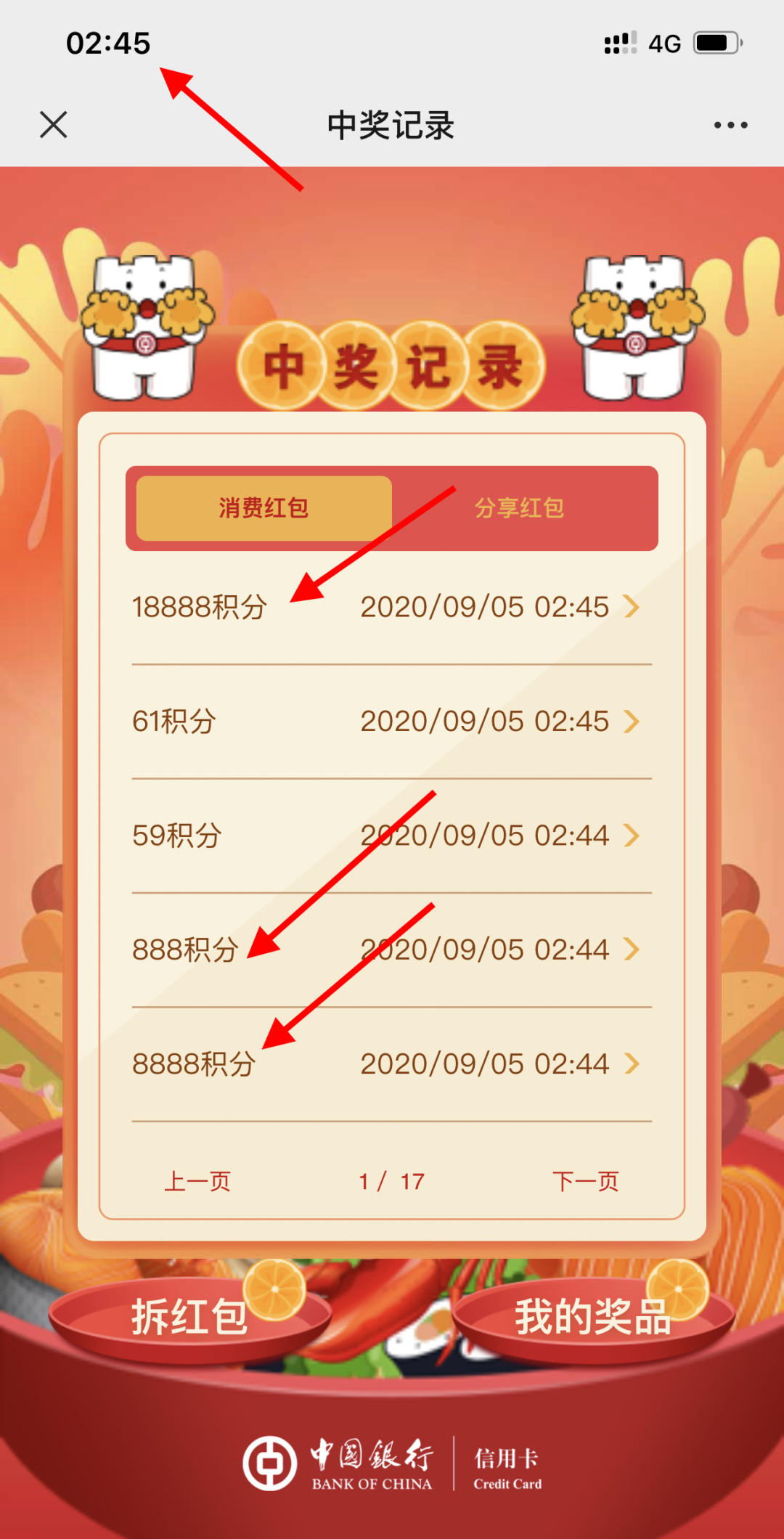Open the 18888积分 prize record
Viewport: 784px width, 1539px height.
(392, 607)
